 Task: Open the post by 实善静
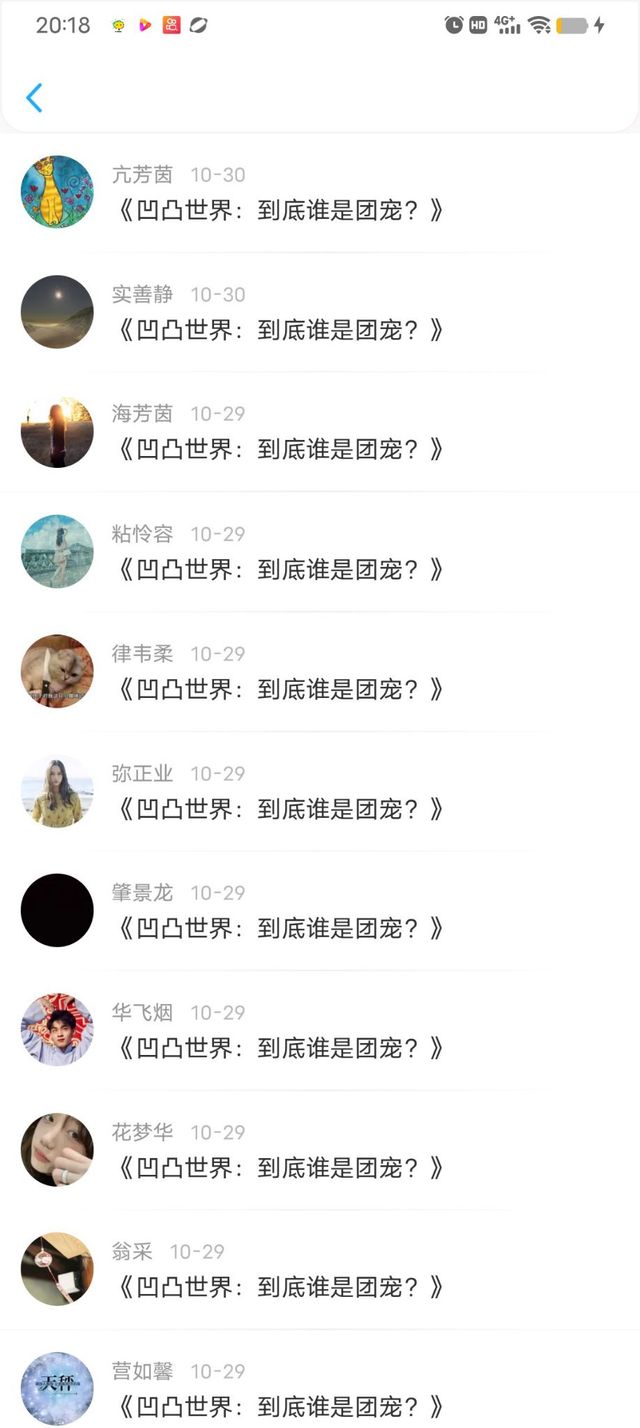coord(280,330)
